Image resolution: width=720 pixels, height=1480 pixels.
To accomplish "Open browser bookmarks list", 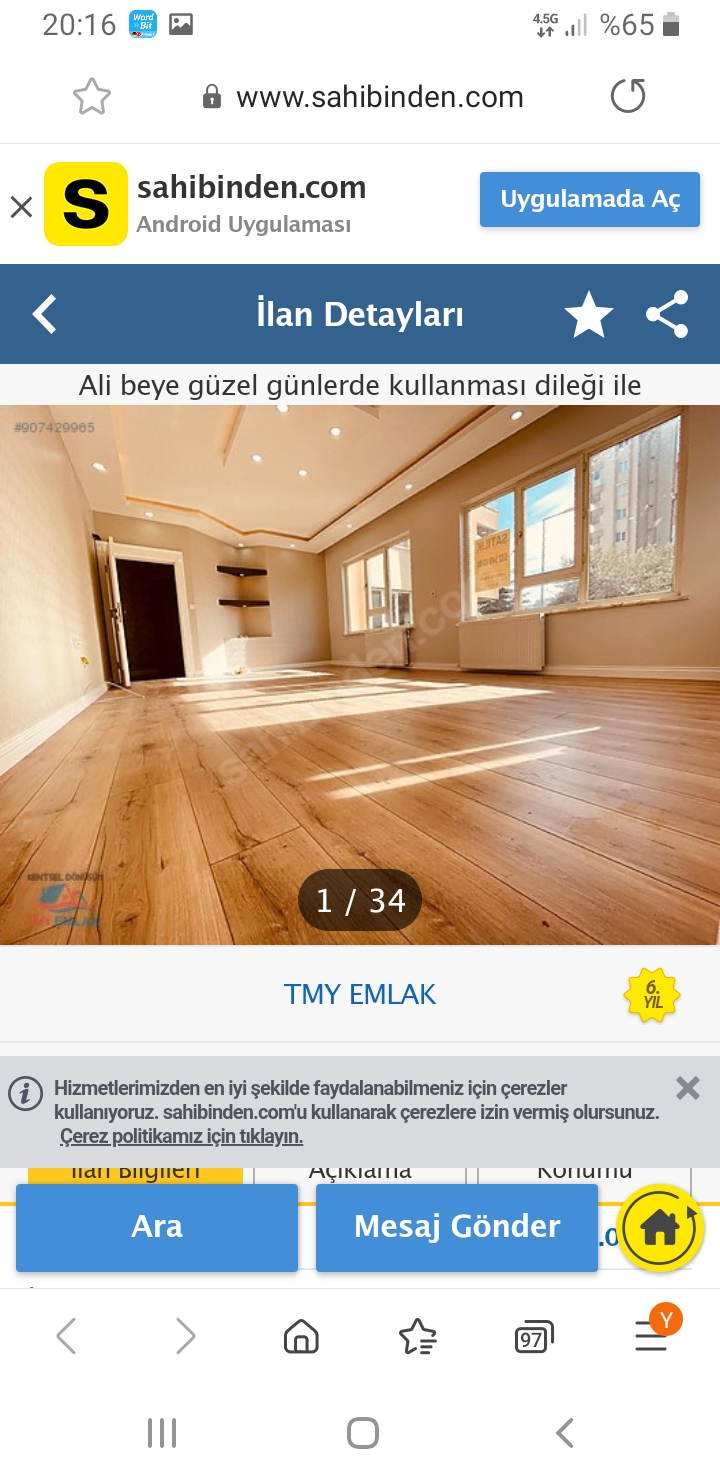I will click(417, 1336).
